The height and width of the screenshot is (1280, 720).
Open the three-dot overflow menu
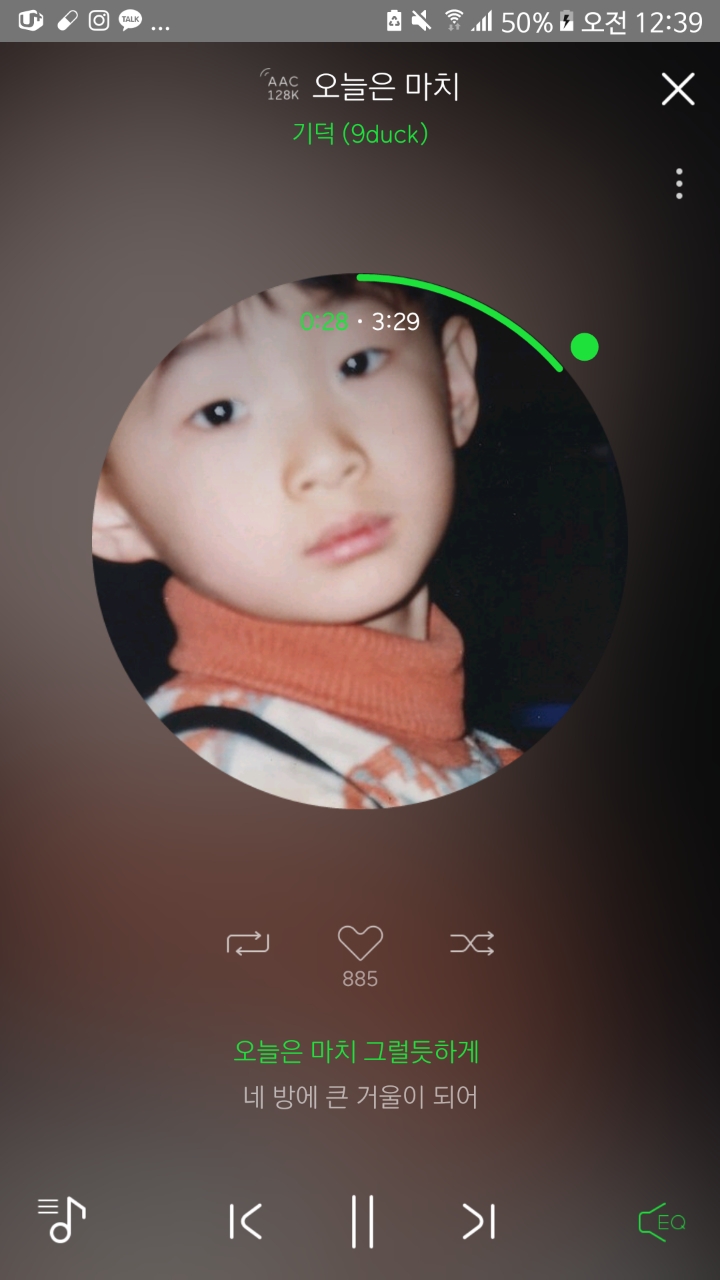pyautogui.click(x=679, y=184)
